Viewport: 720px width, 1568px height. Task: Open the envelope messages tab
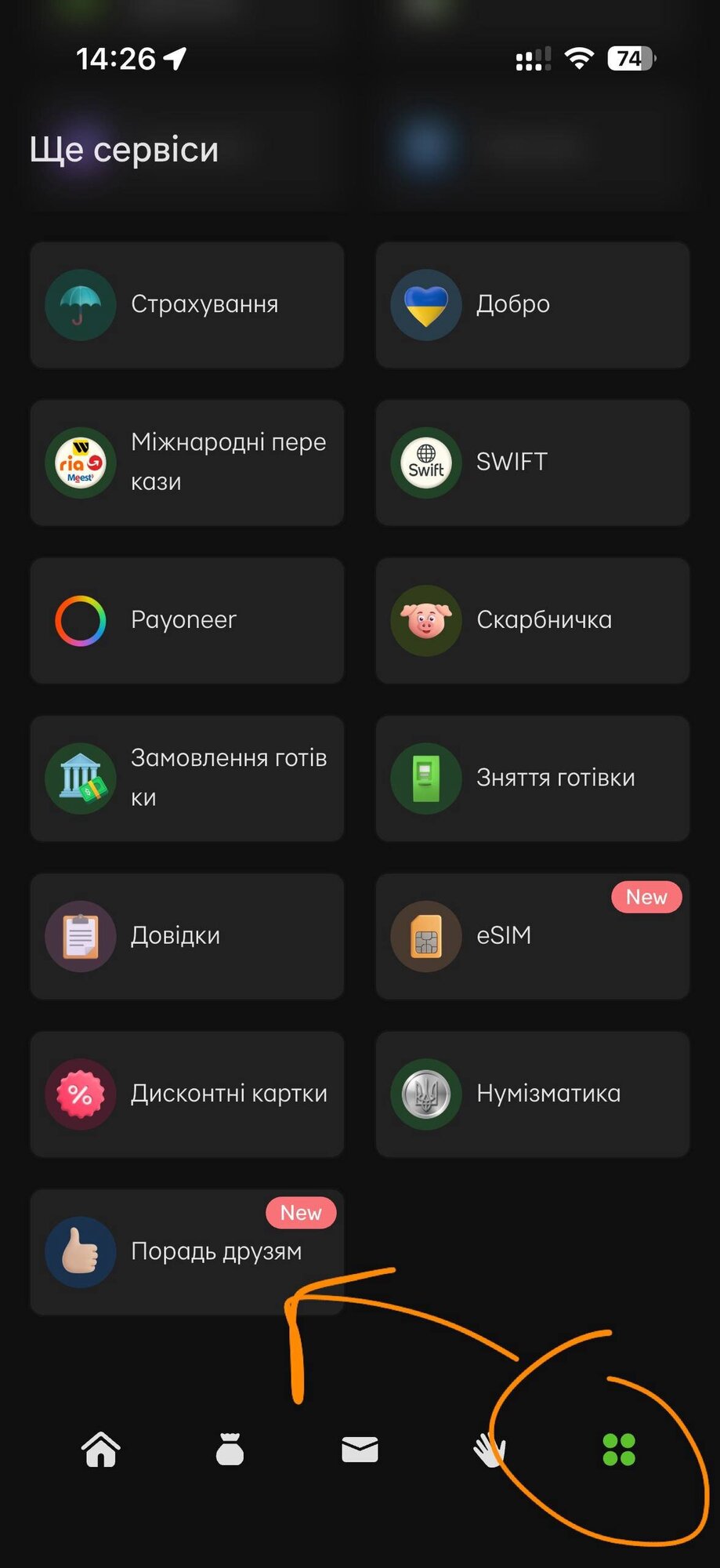(x=360, y=1450)
